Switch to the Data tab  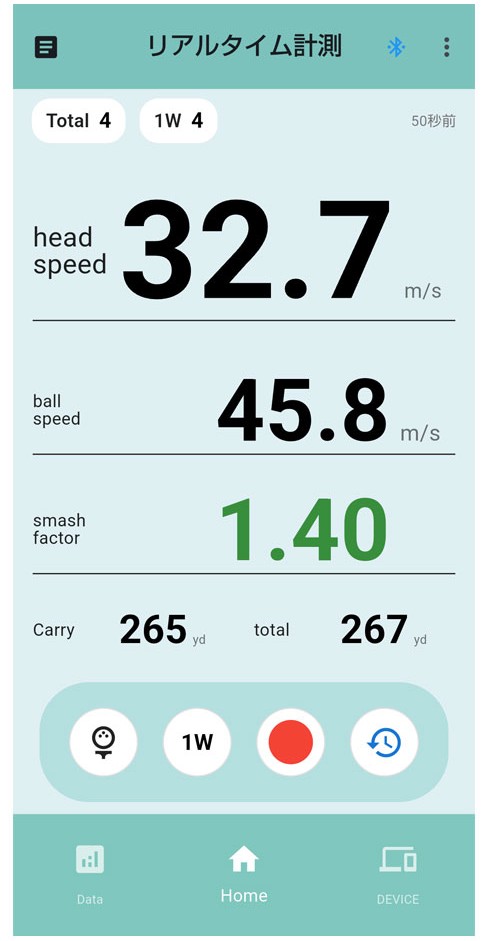point(89,874)
